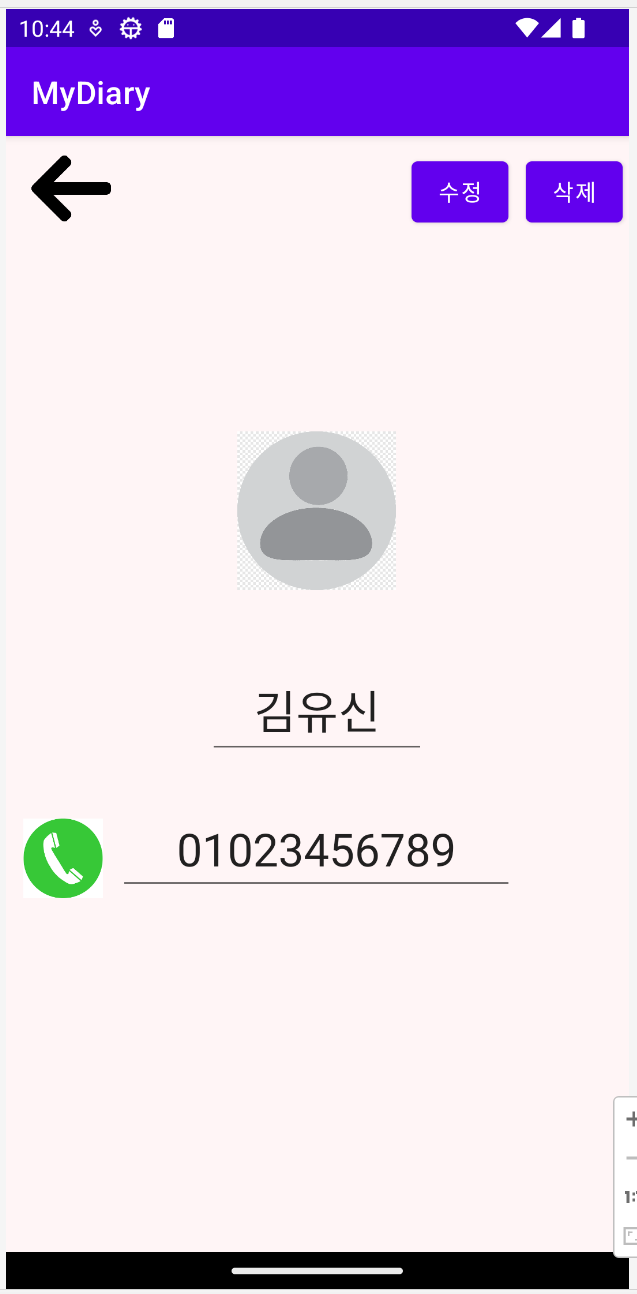Tap the 수정 edit button
This screenshot has height=1294, width=637.
(x=460, y=192)
